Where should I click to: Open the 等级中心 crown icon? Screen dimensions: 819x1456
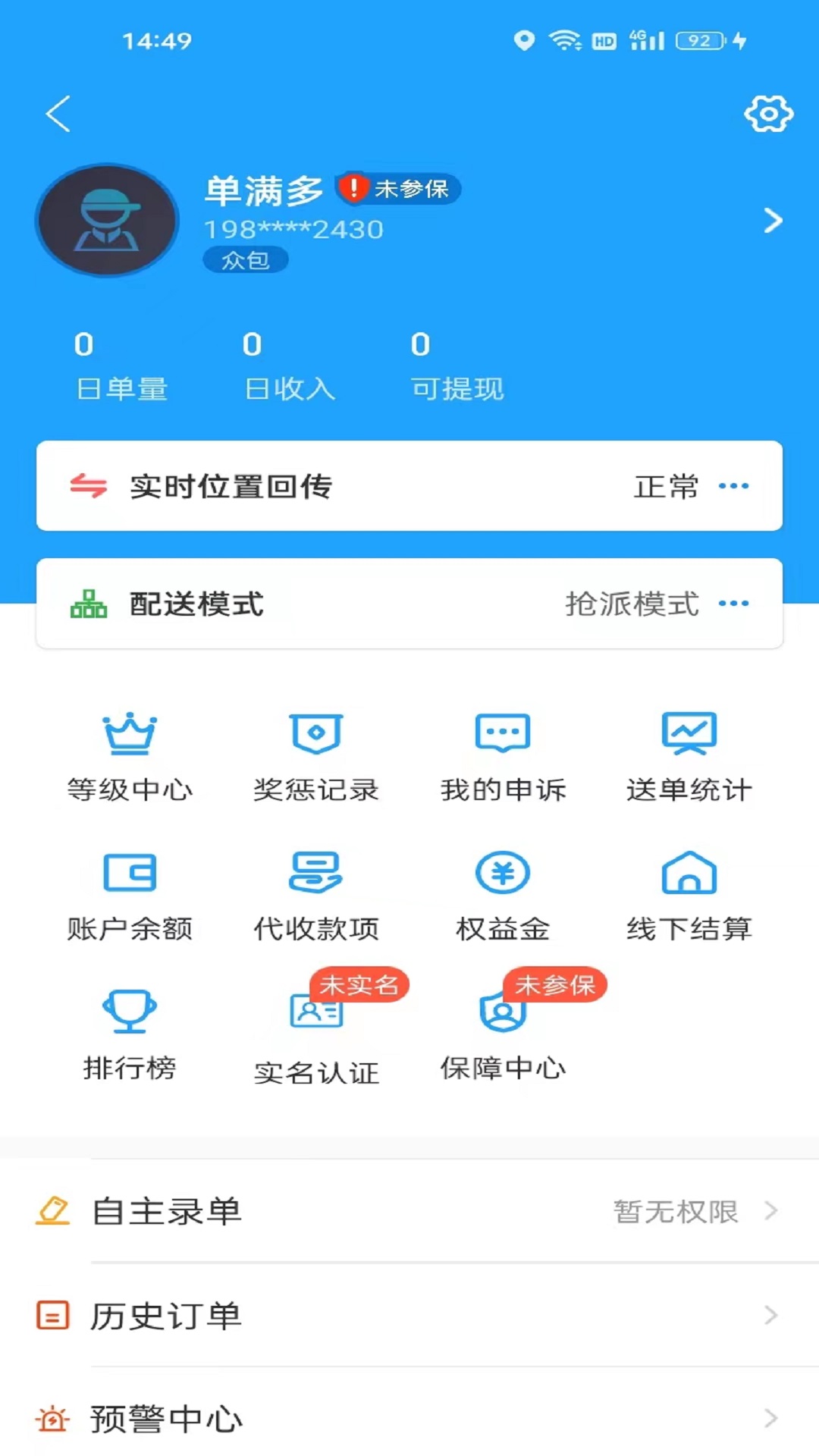click(x=129, y=732)
